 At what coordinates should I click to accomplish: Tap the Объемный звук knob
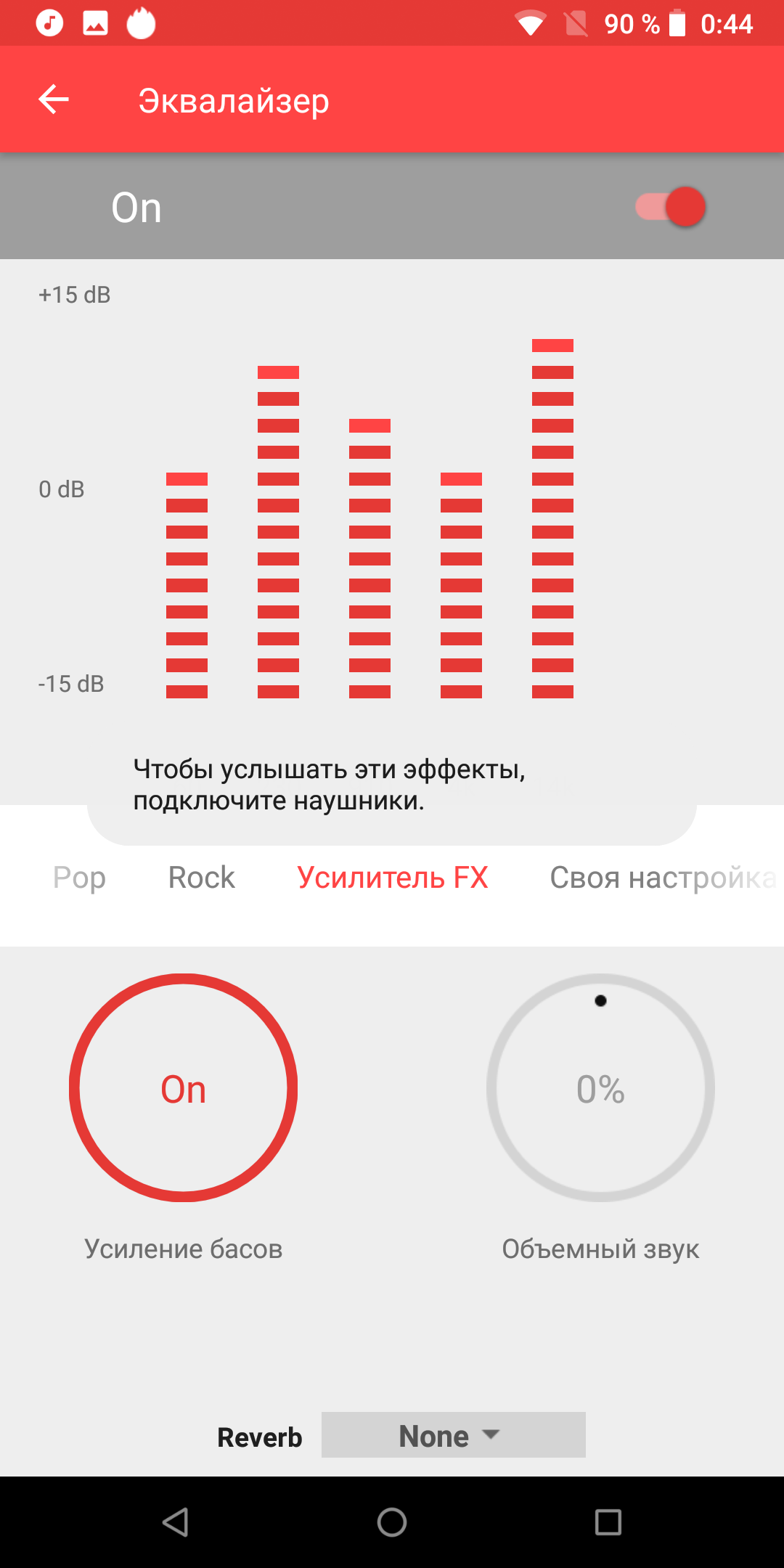tap(600, 1087)
